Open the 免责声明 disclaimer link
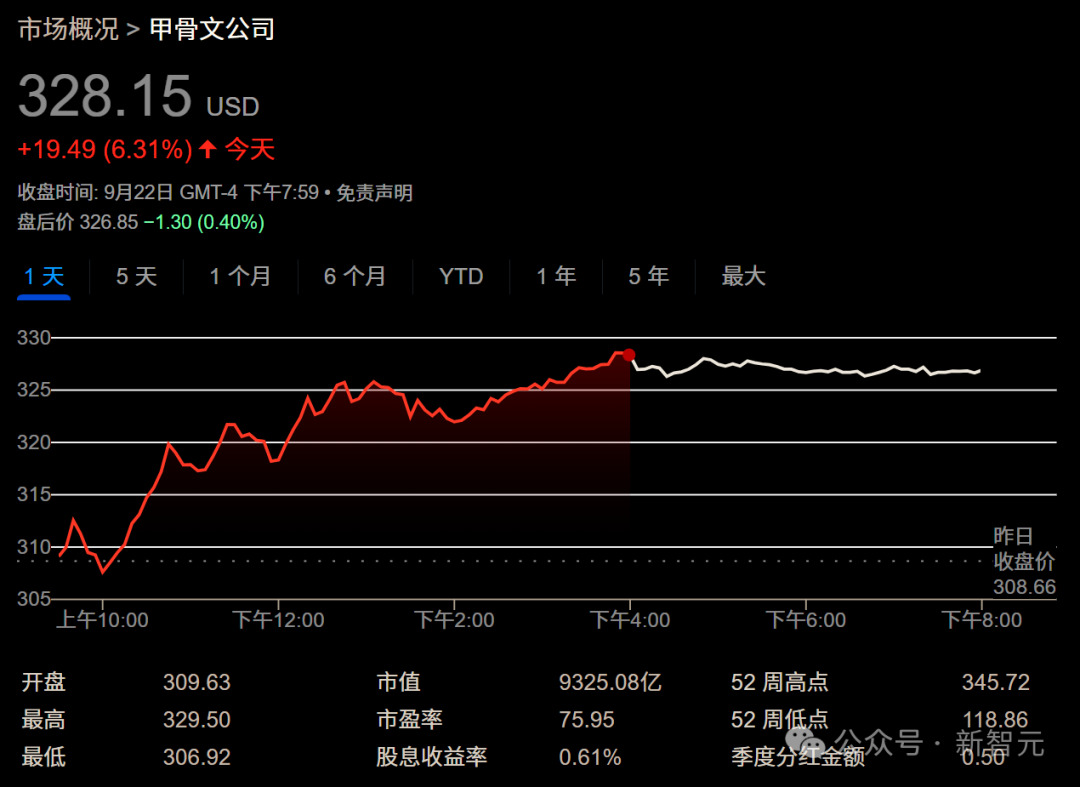The width and height of the screenshot is (1080, 787). (x=374, y=193)
